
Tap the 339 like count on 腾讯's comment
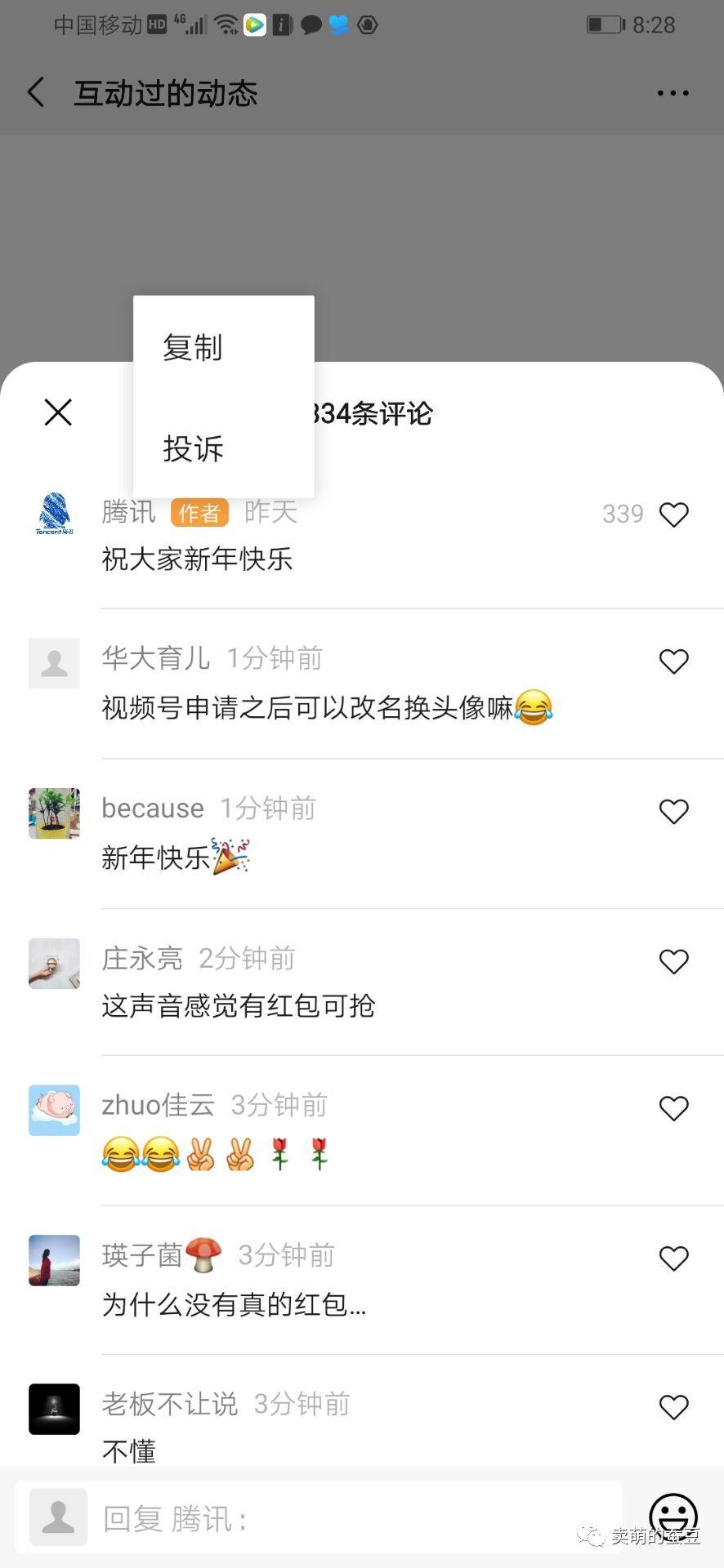coord(622,514)
